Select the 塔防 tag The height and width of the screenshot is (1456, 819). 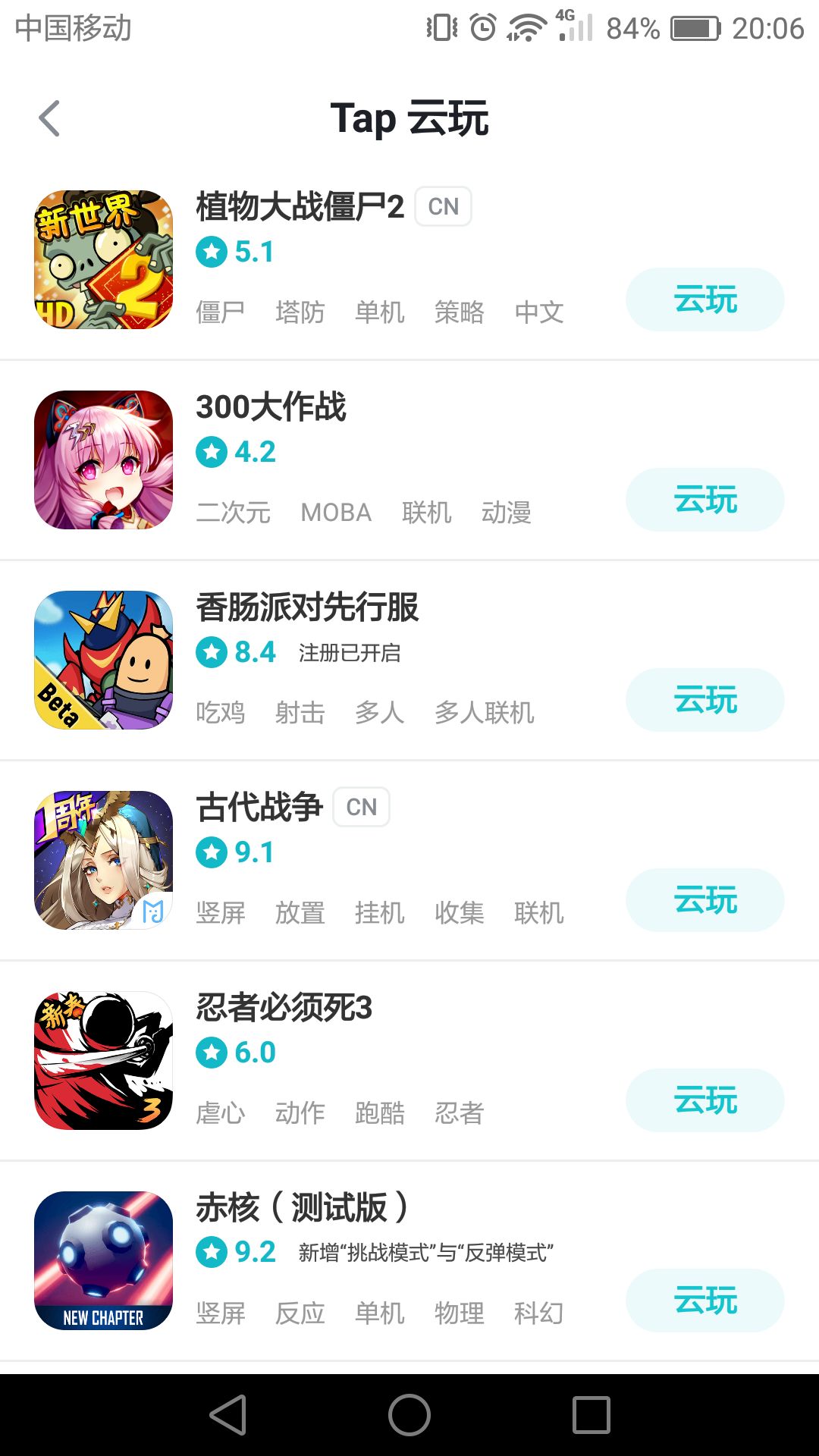300,312
